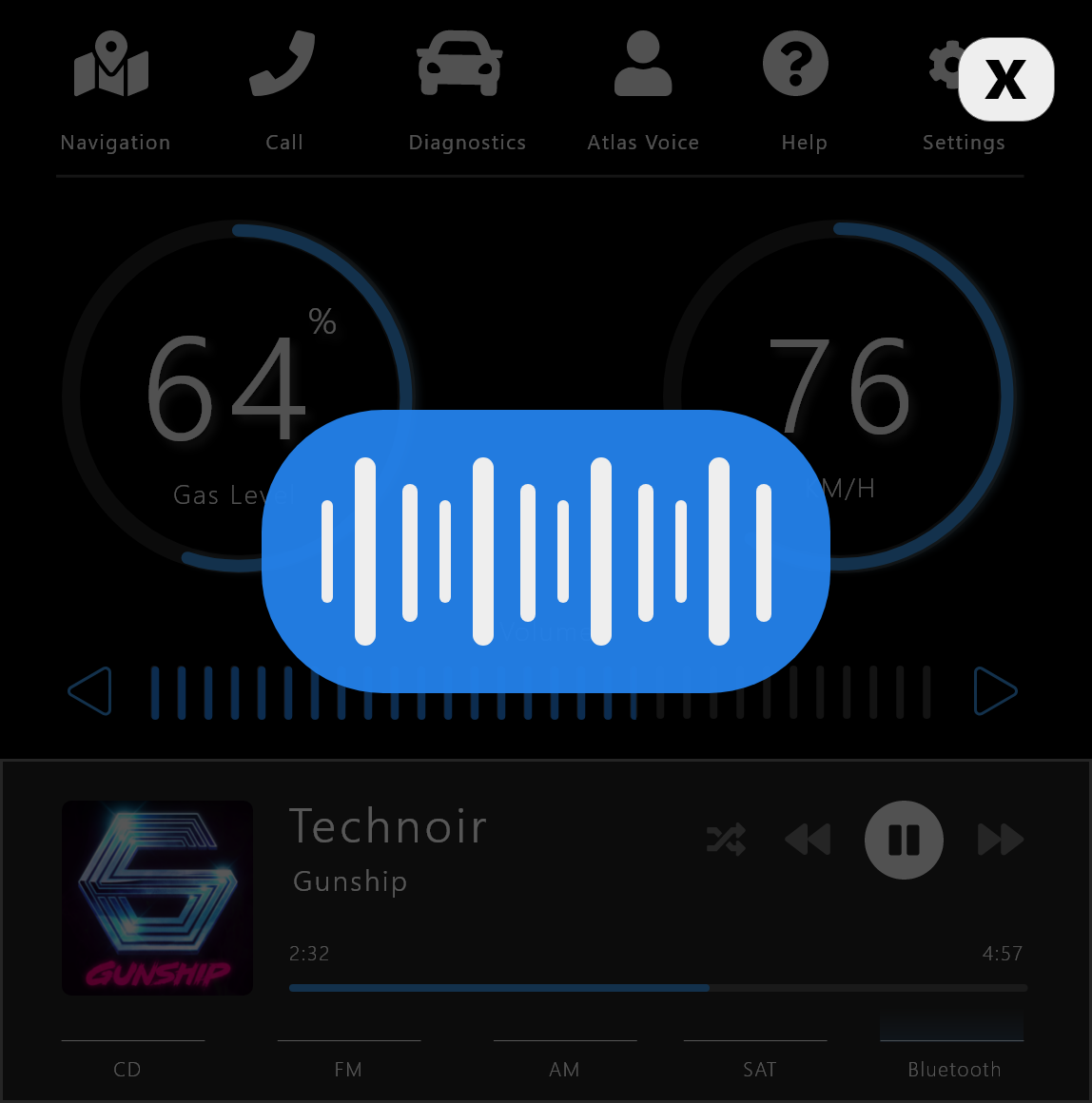Close the voice assistant overlay
1092x1103 pixels.
tap(1005, 80)
